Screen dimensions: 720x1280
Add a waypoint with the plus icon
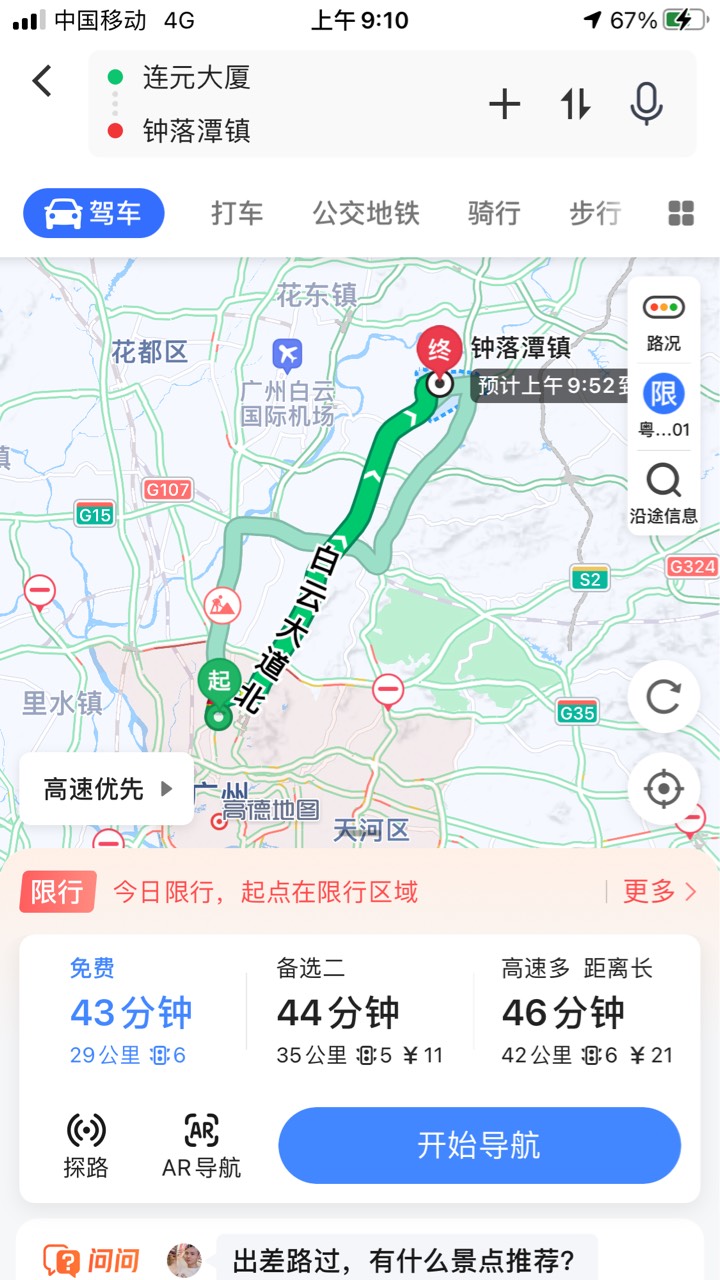click(504, 104)
